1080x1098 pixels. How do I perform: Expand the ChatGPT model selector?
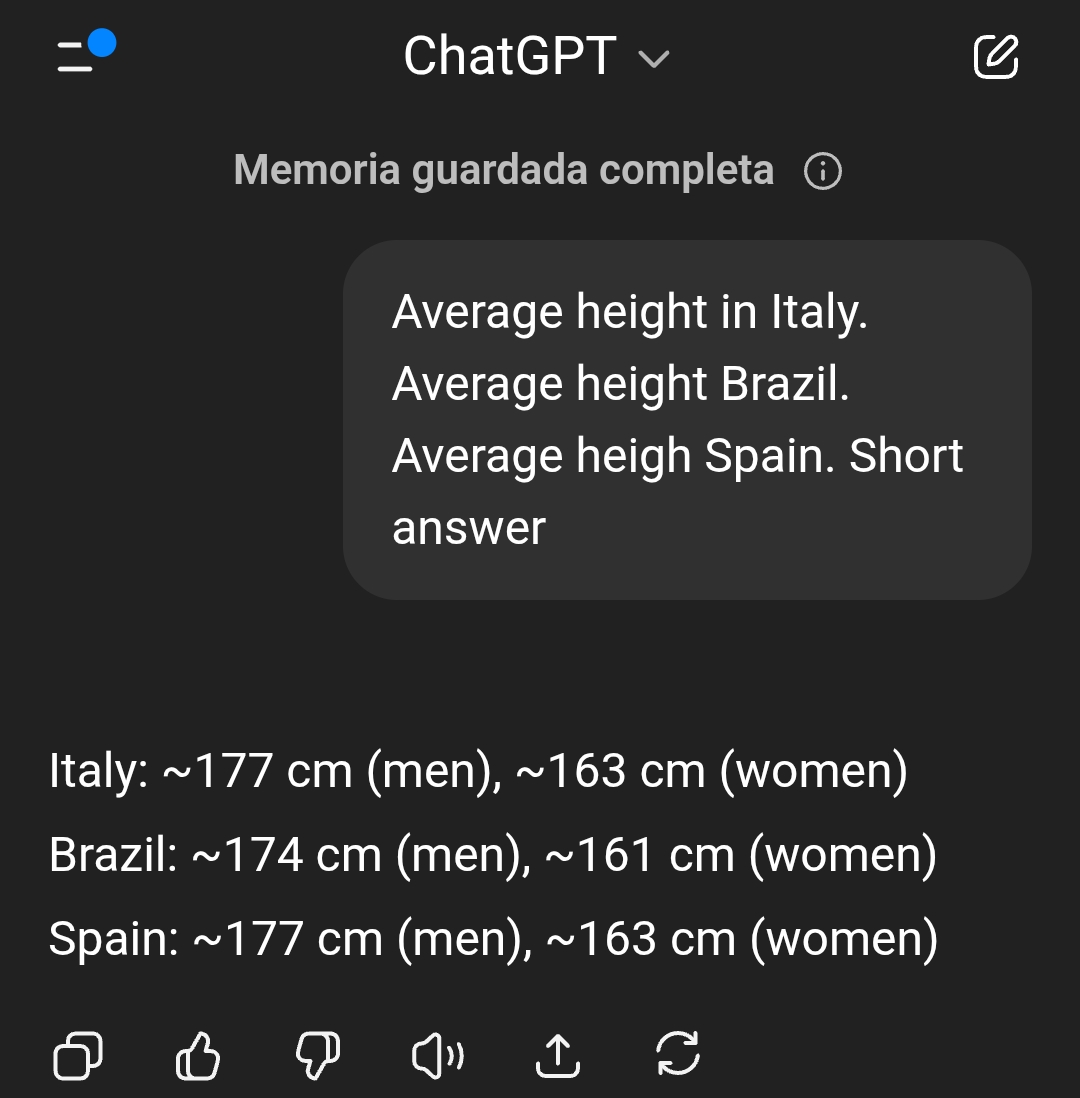click(536, 57)
